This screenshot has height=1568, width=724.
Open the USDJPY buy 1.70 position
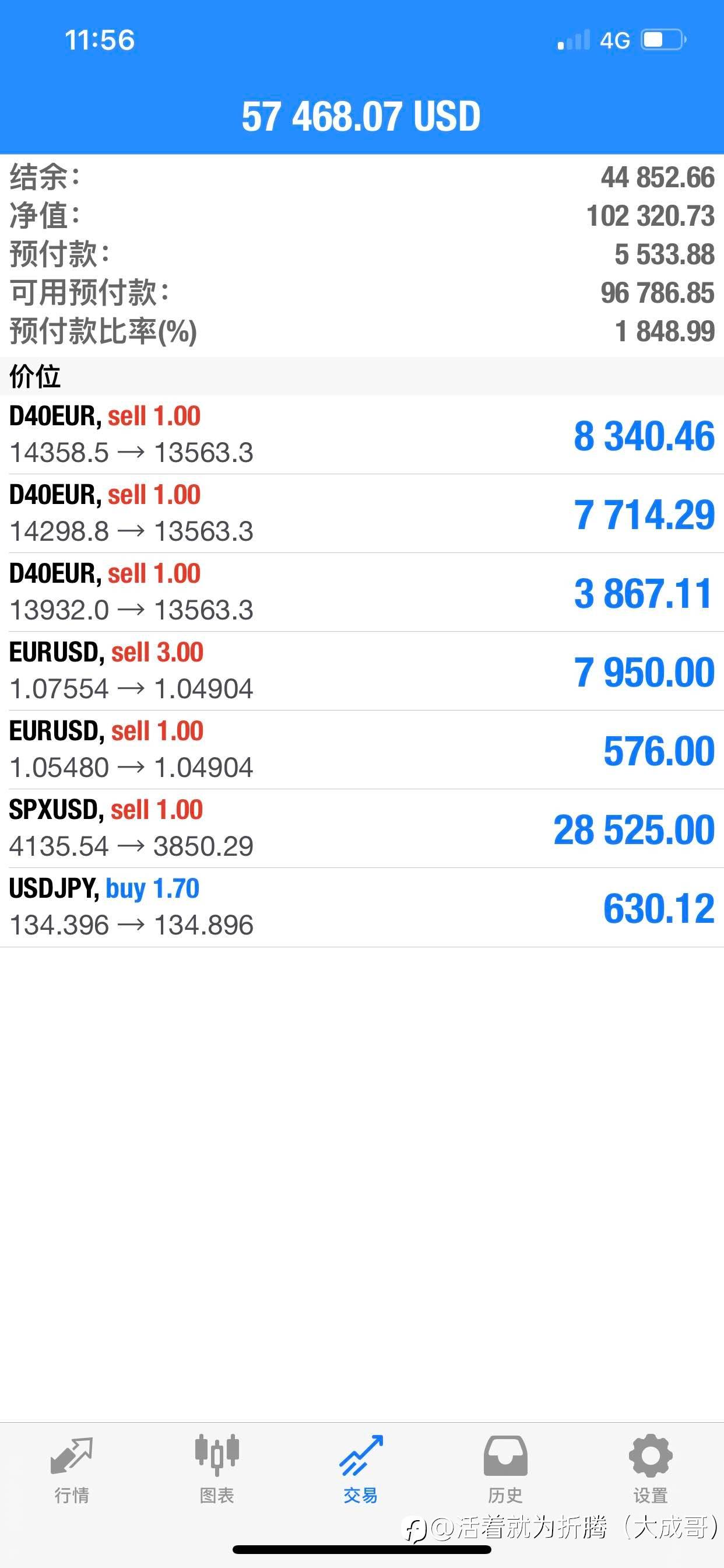point(362,908)
